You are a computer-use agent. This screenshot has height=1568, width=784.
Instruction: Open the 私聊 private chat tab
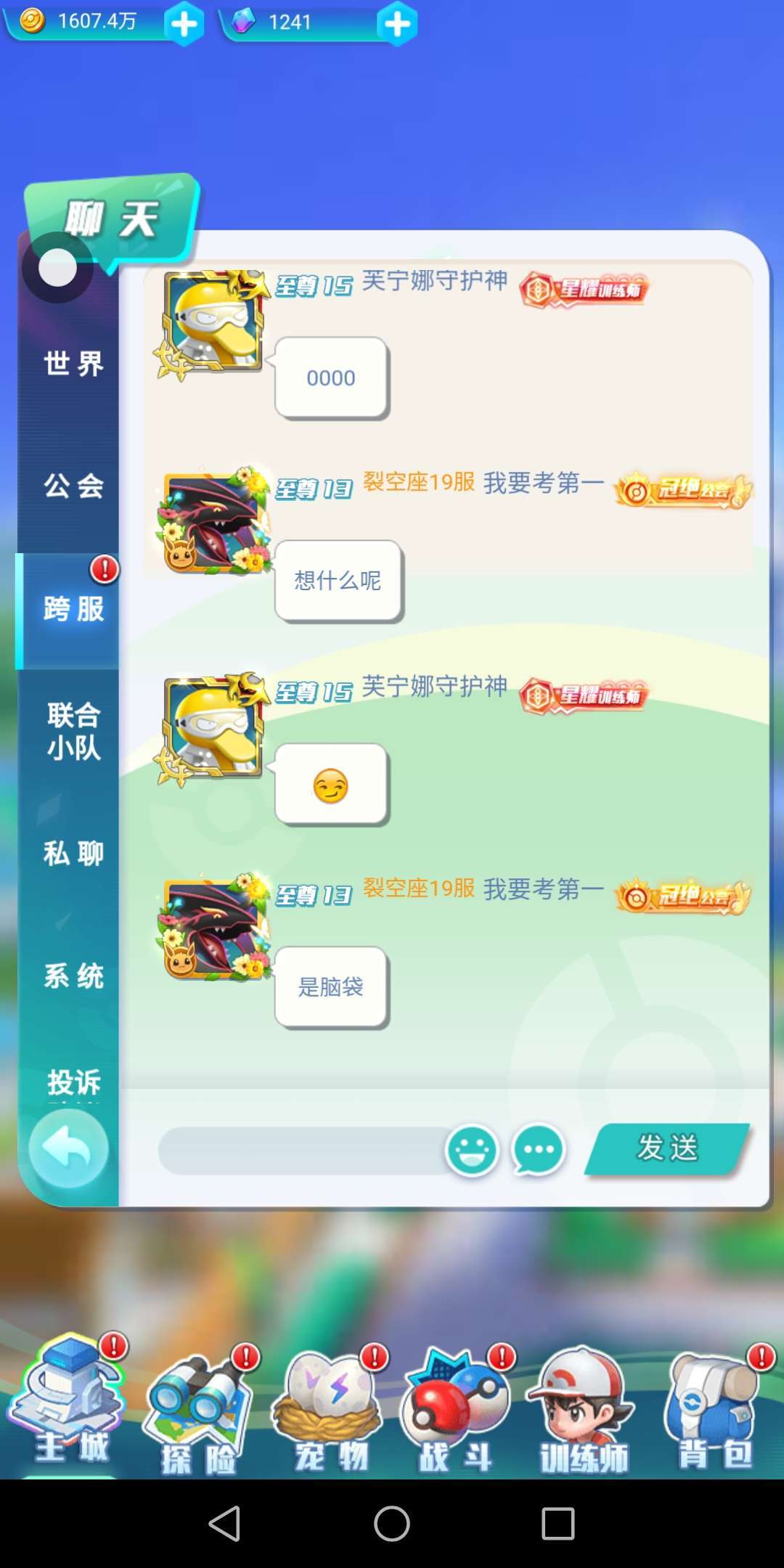coord(73,853)
